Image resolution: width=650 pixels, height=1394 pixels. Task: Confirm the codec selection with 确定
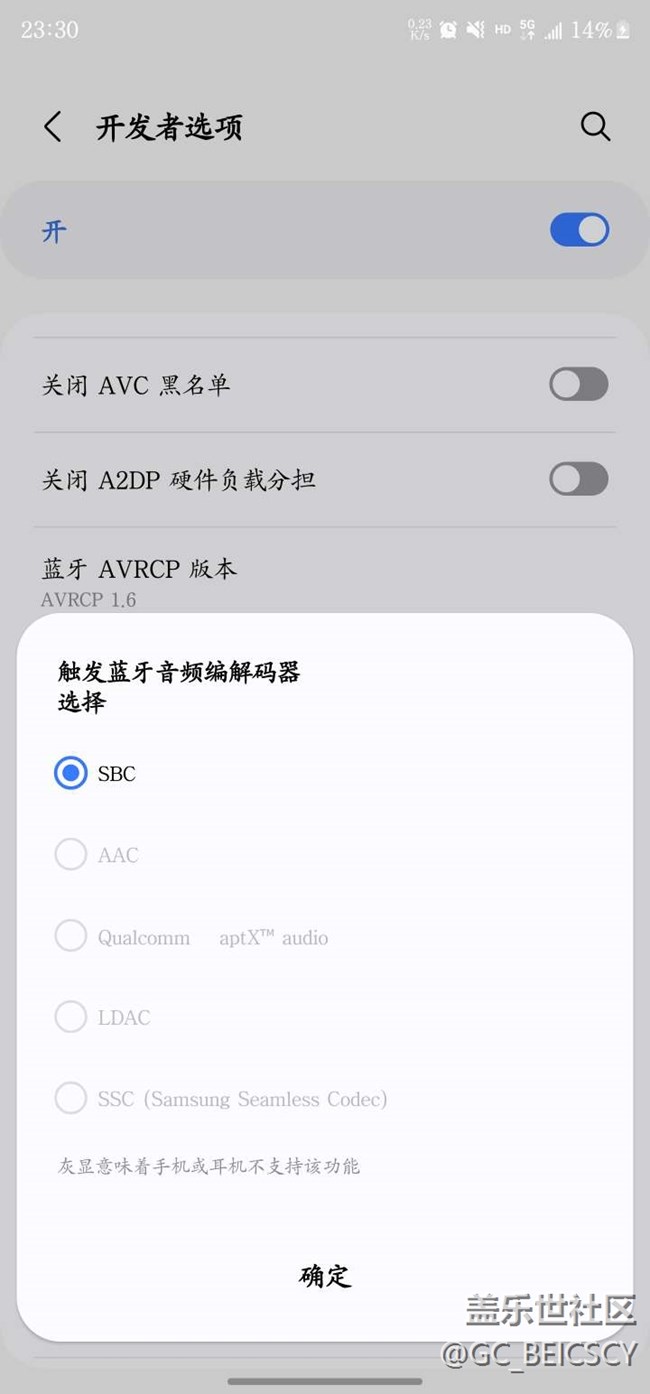pyautogui.click(x=325, y=1276)
